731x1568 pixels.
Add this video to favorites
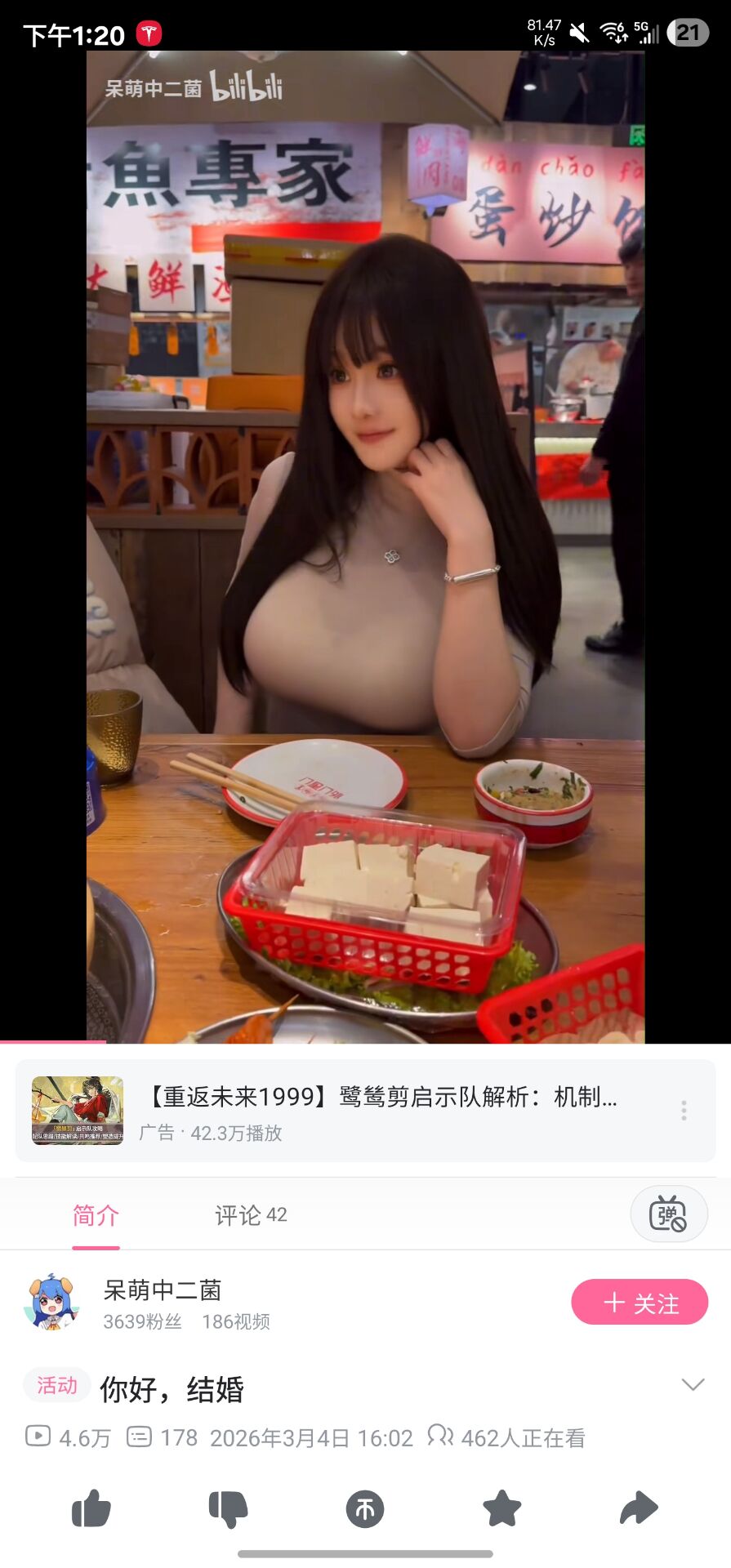(501, 1508)
